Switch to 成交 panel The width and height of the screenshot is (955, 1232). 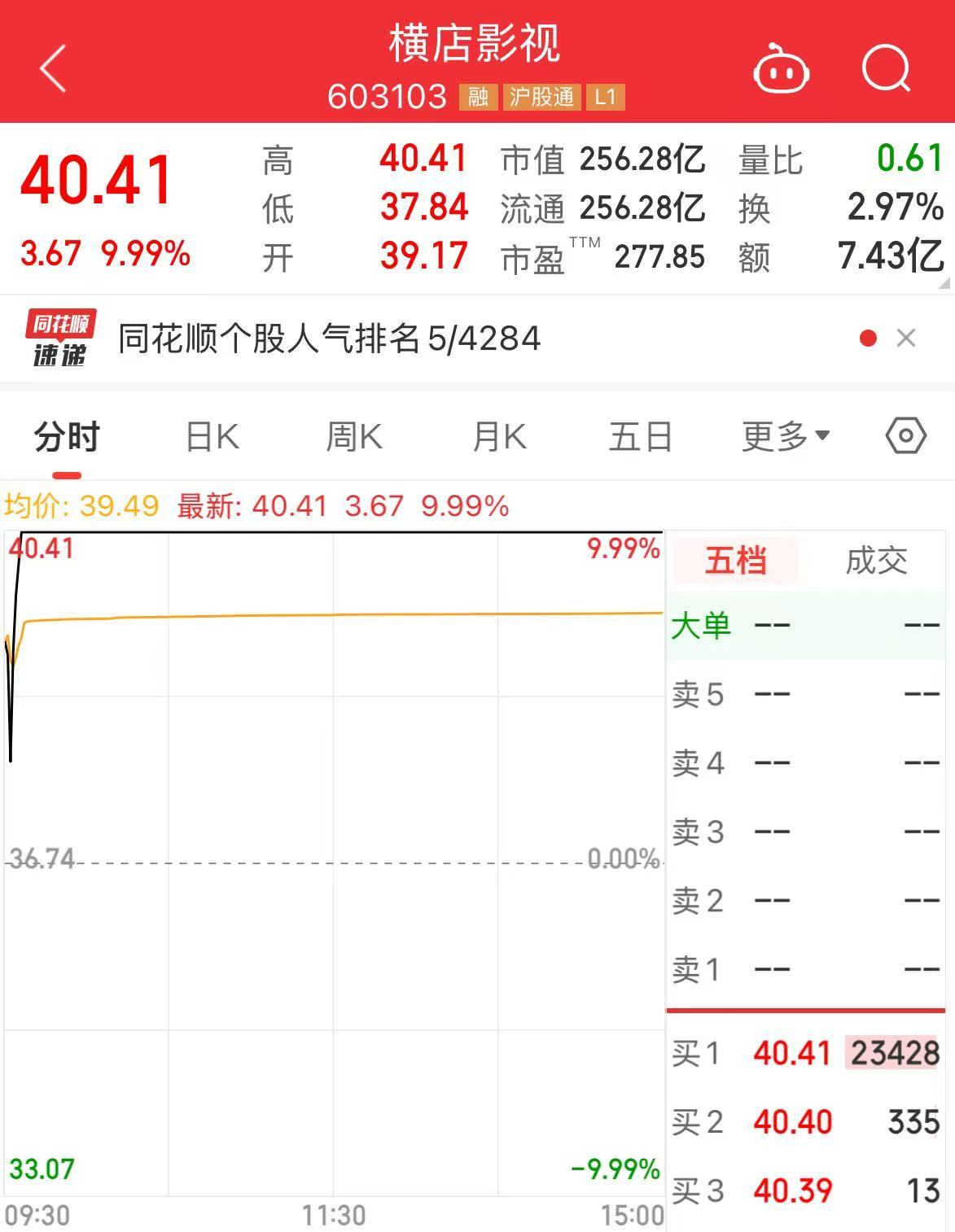876,561
